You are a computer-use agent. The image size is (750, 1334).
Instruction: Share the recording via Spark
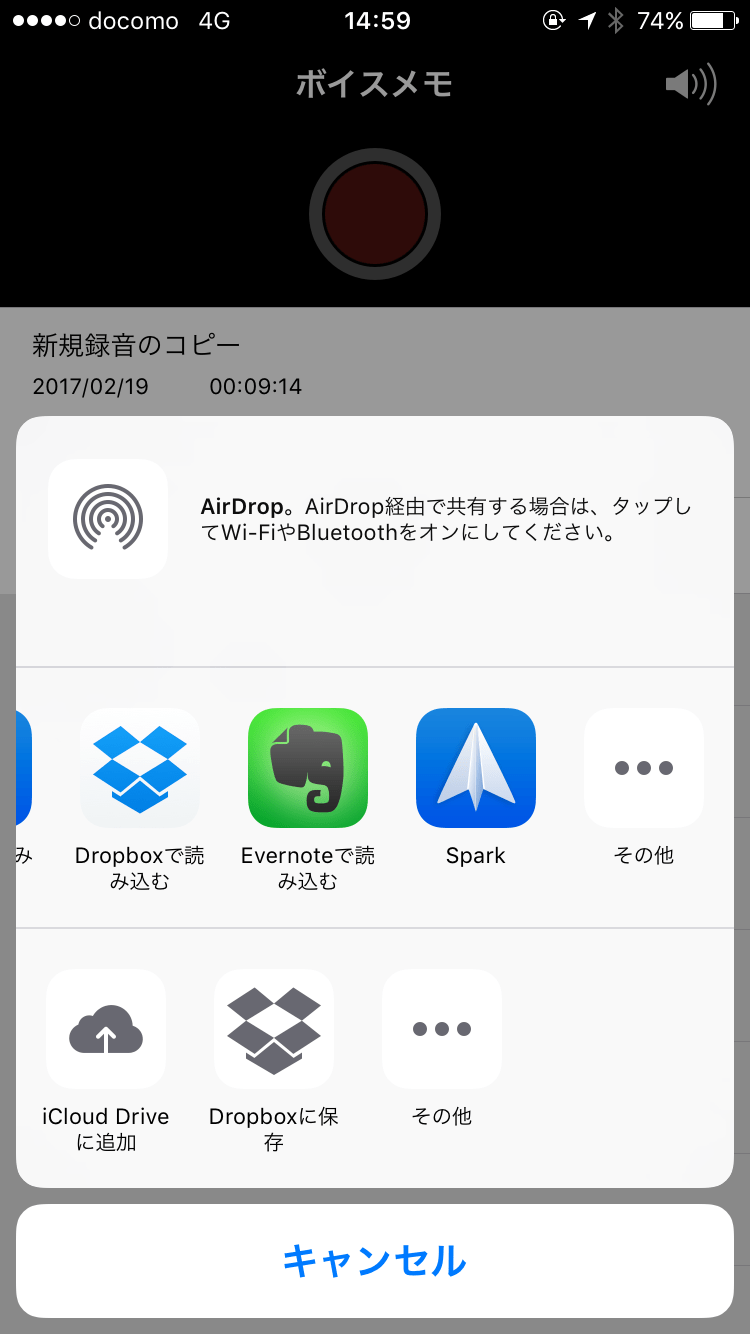point(475,768)
